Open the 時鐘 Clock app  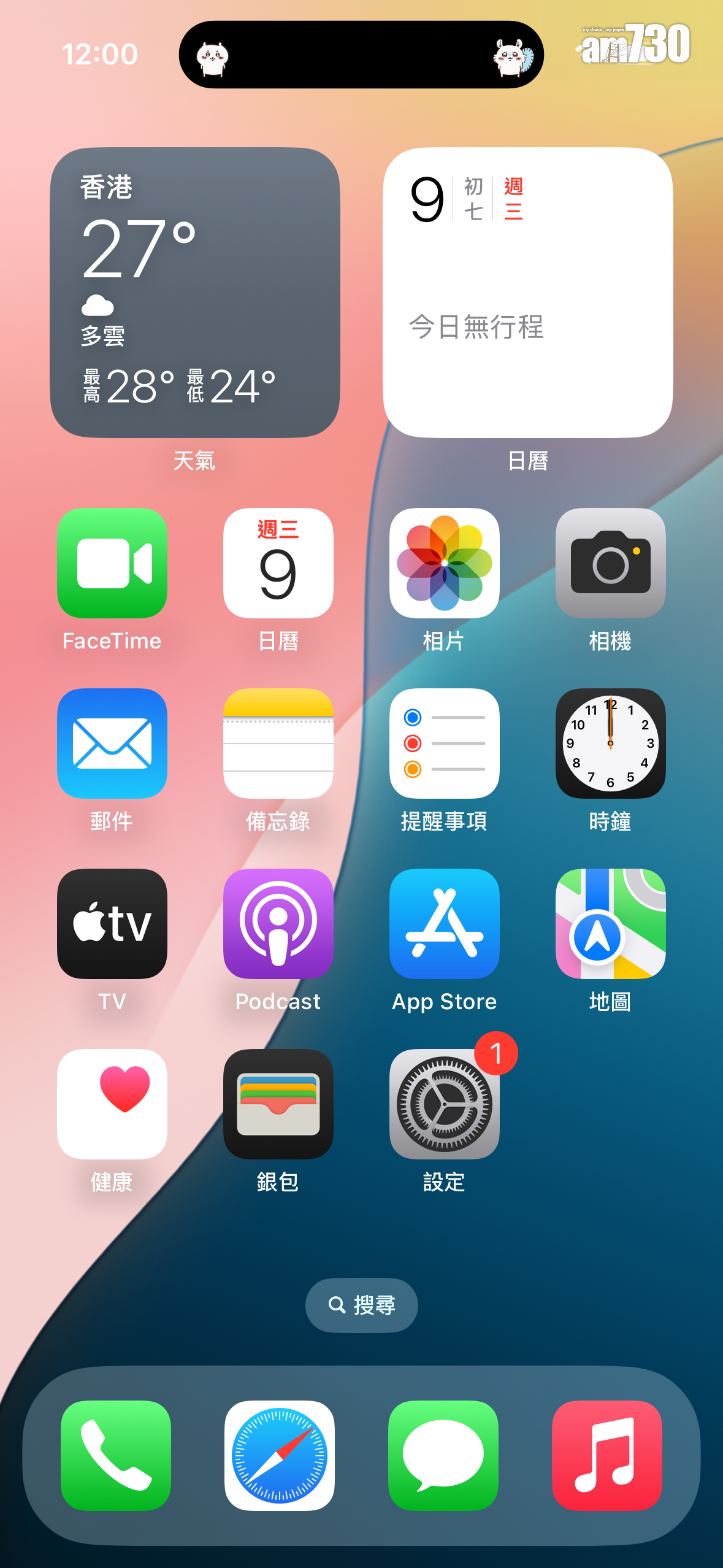coord(611,743)
